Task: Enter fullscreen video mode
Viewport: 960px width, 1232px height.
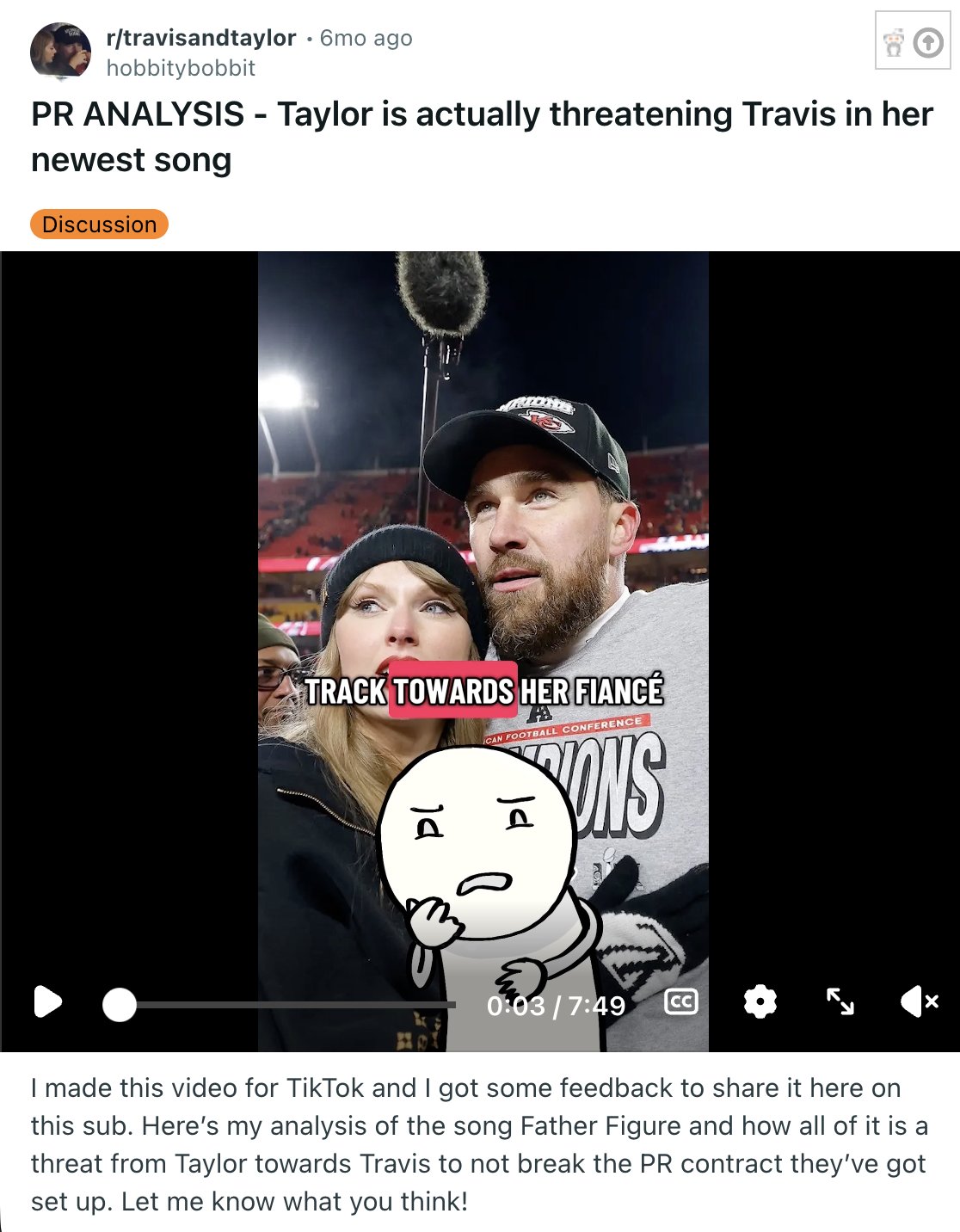Action: 840,1001
